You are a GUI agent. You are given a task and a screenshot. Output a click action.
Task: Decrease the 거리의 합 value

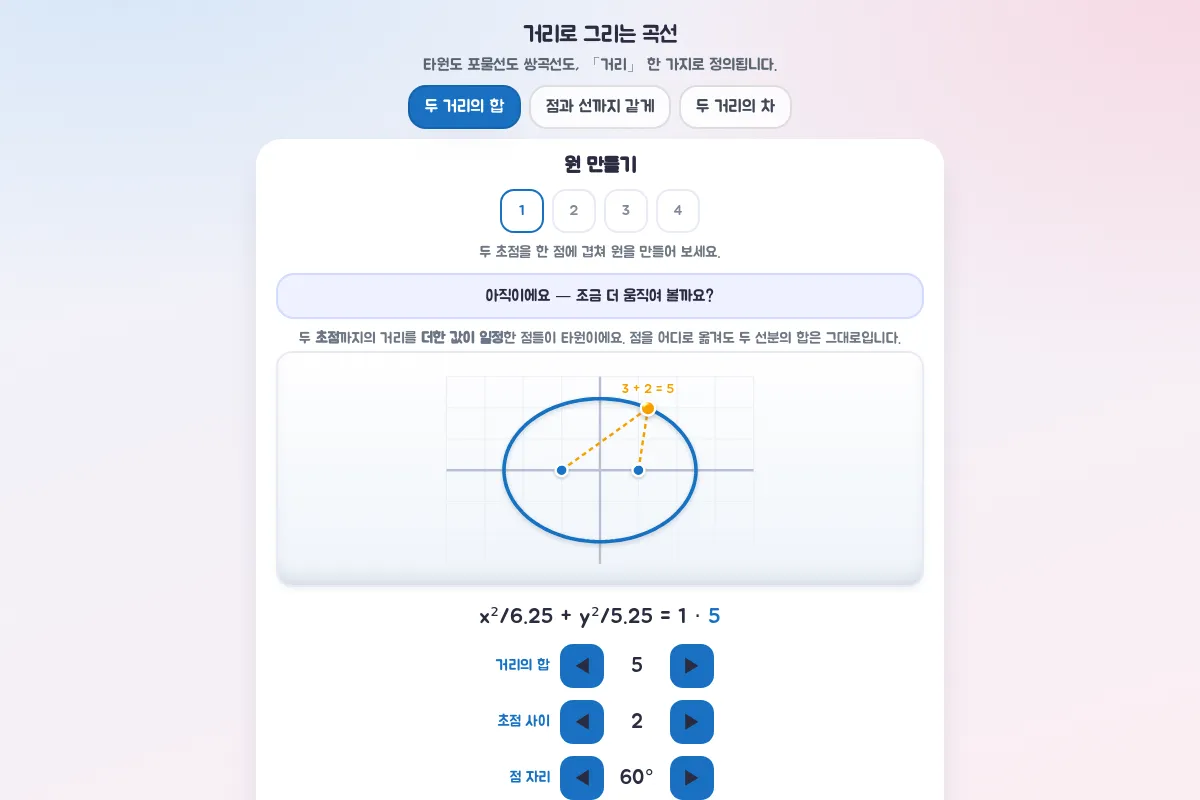[x=582, y=666]
